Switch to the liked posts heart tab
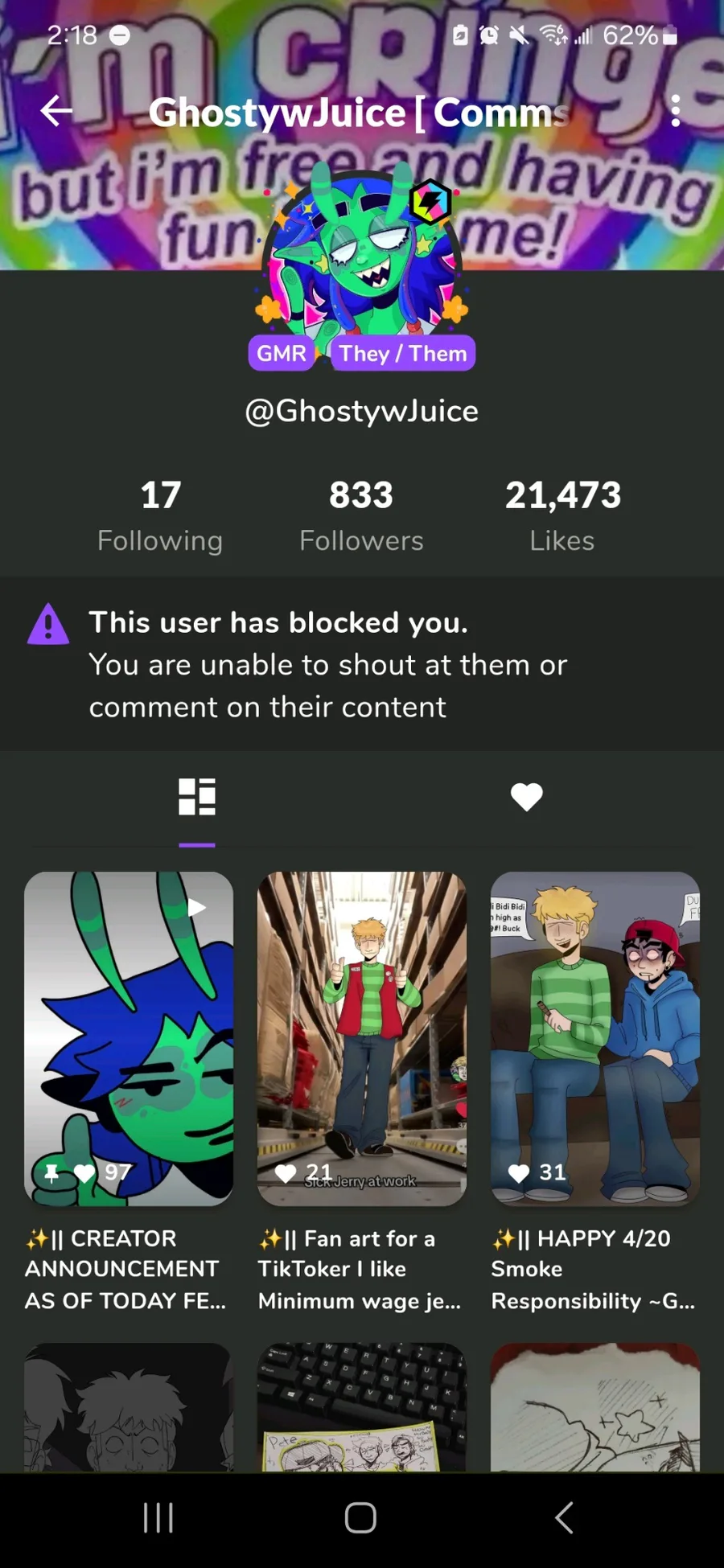724x1568 pixels. point(527,797)
